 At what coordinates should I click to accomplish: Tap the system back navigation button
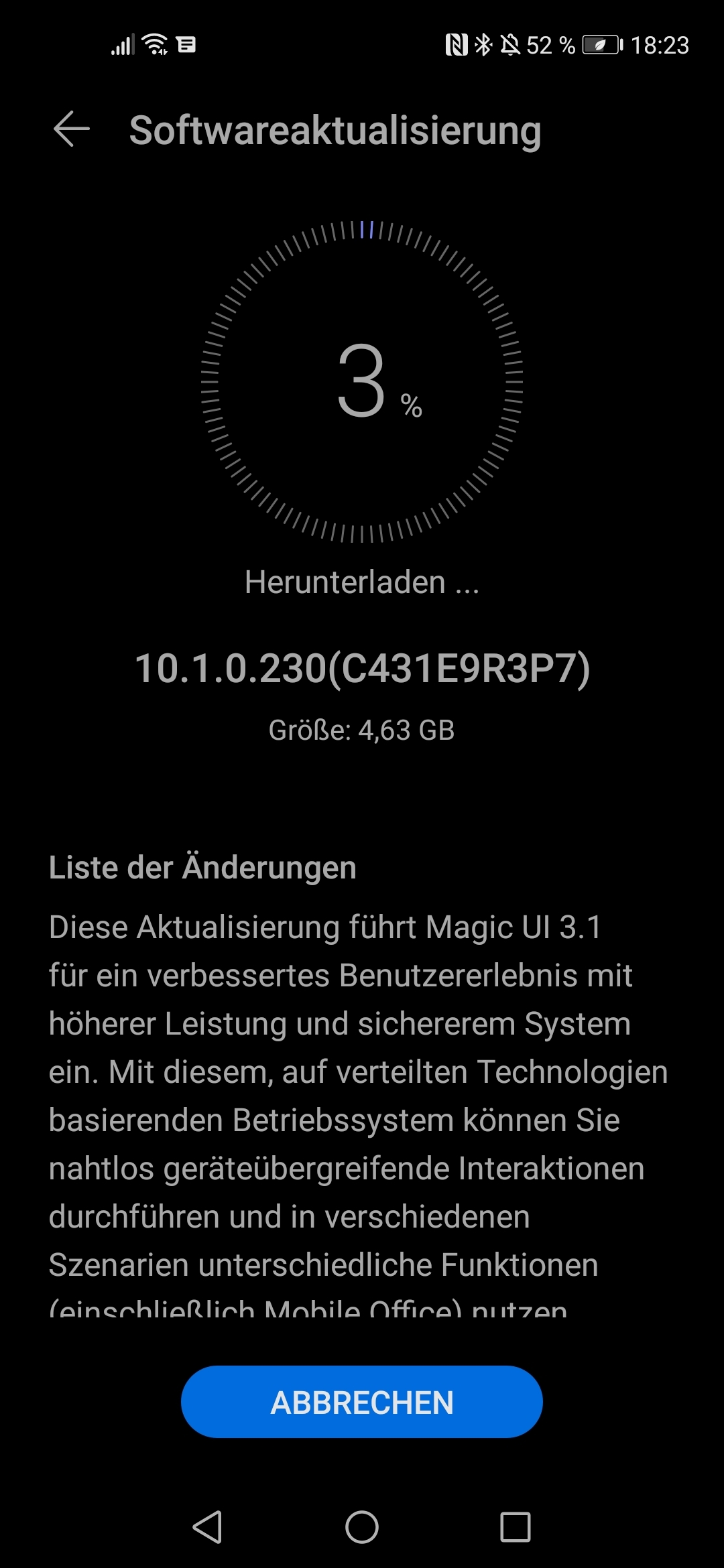(208, 1528)
